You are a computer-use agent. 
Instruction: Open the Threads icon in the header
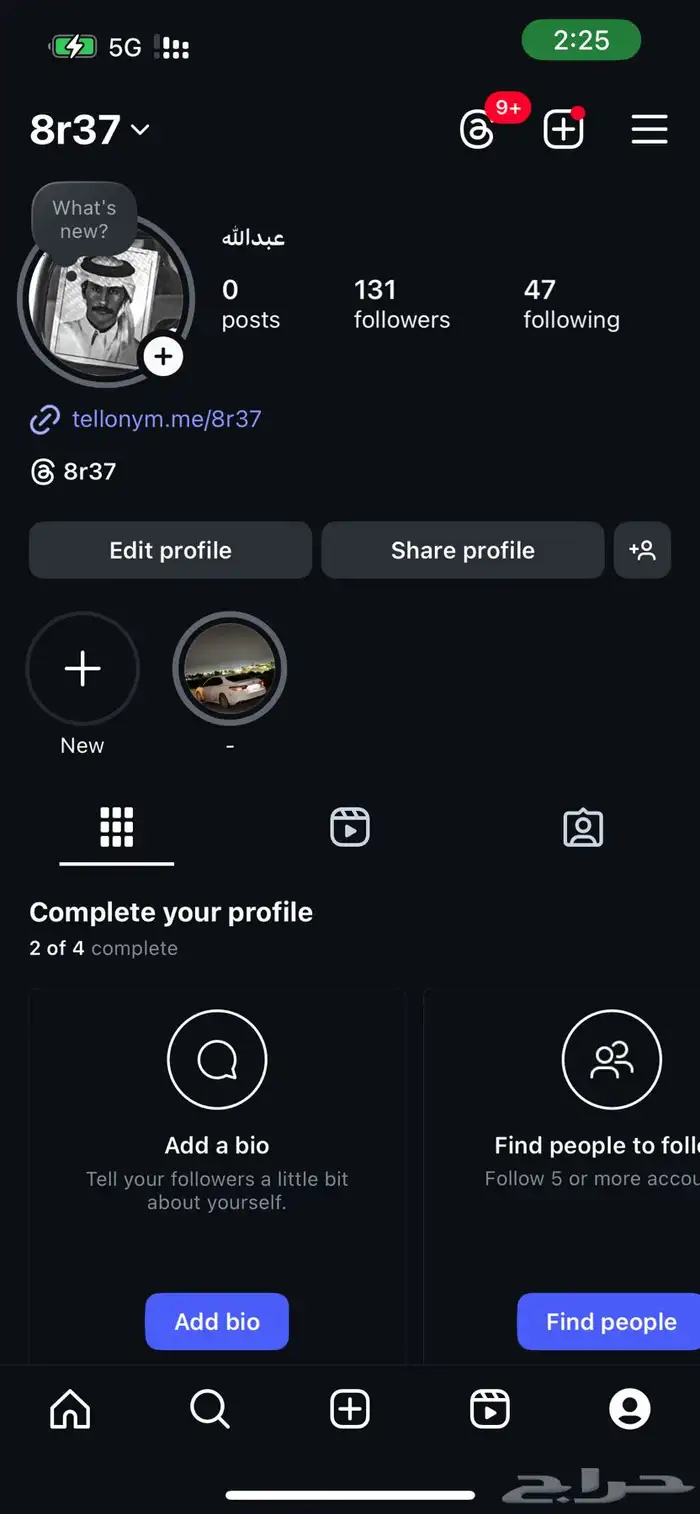point(477,130)
